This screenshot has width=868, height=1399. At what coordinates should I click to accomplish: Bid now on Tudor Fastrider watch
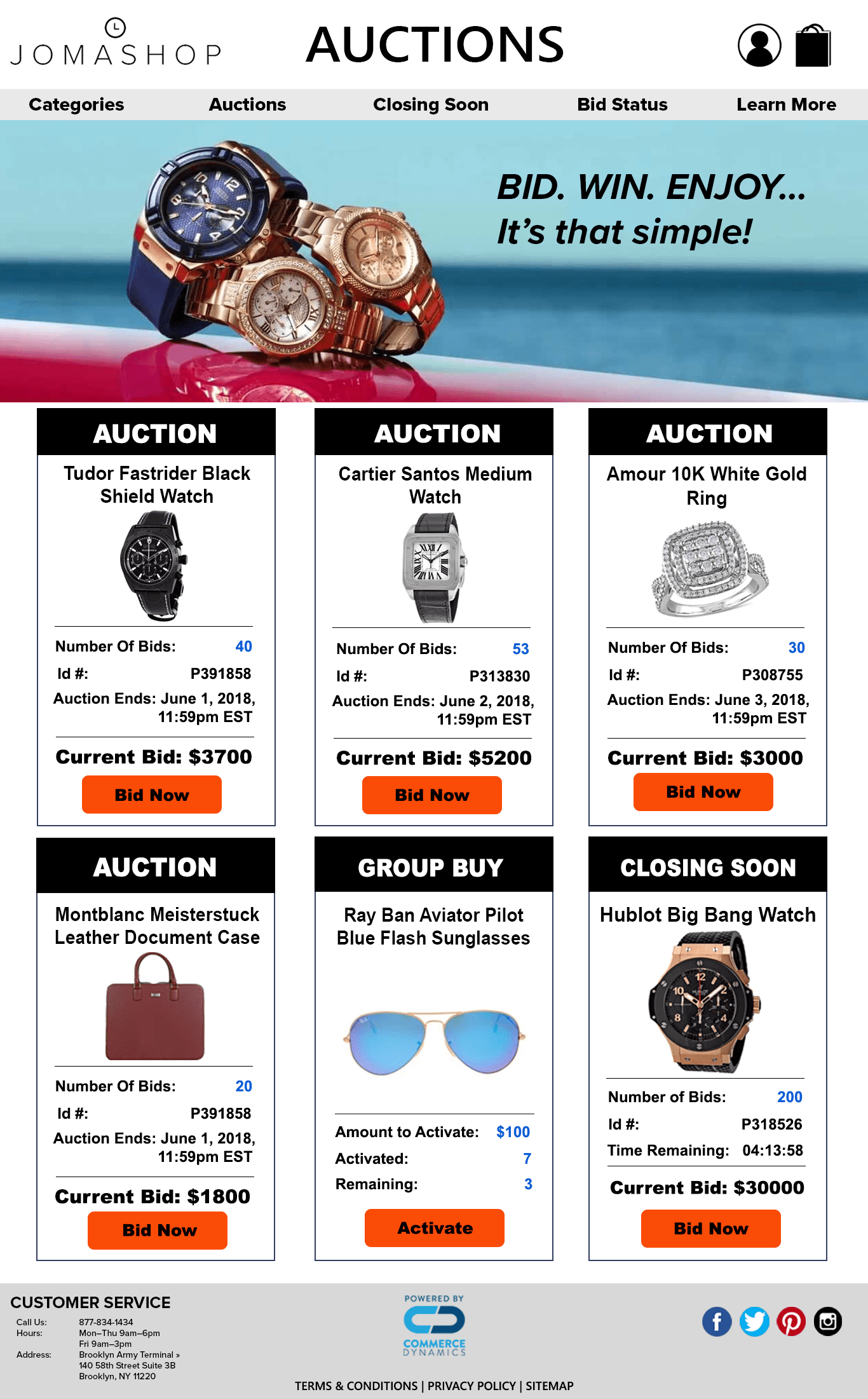click(152, 795)
